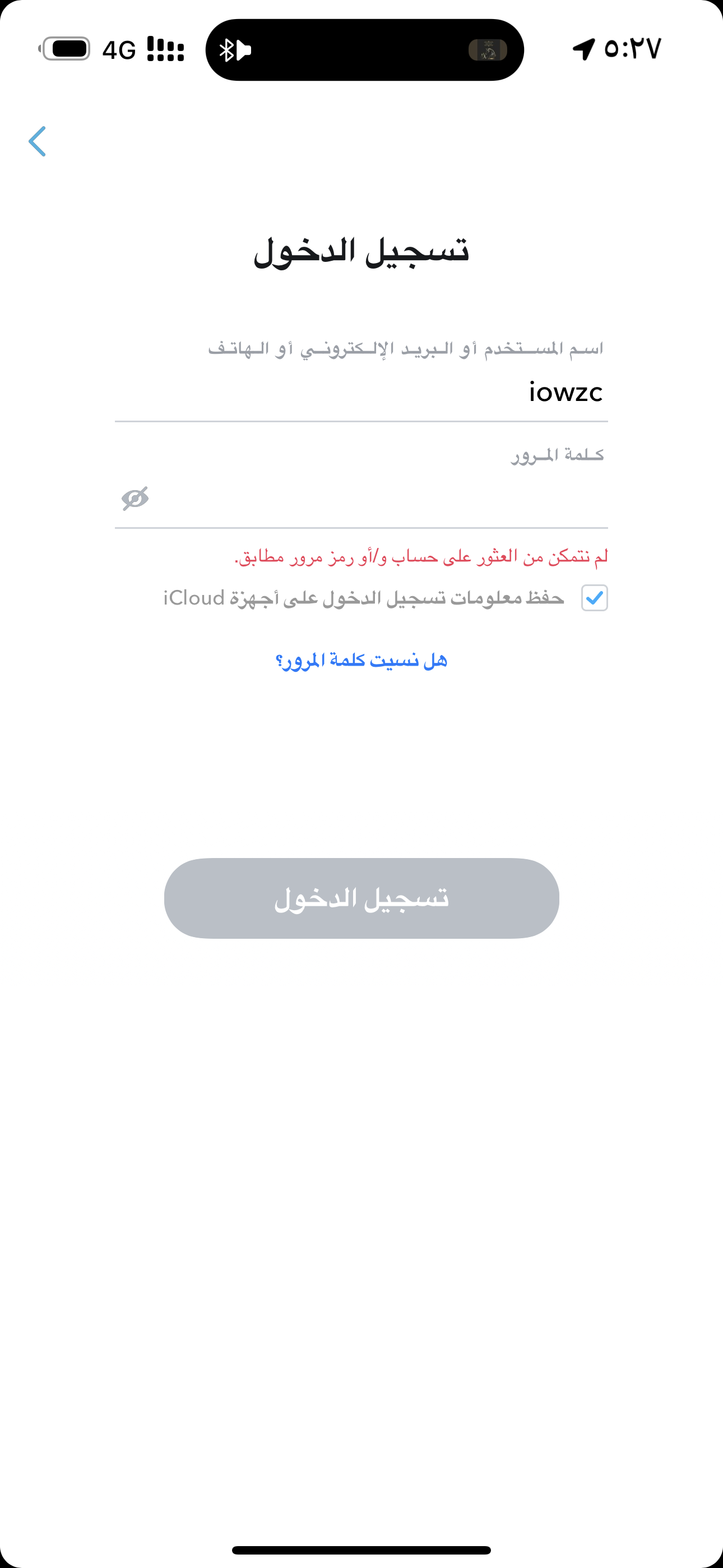723x1568 pixels.
Task: Tap the تسجيل الدخول login button
Action: click(x=361, y=898)
